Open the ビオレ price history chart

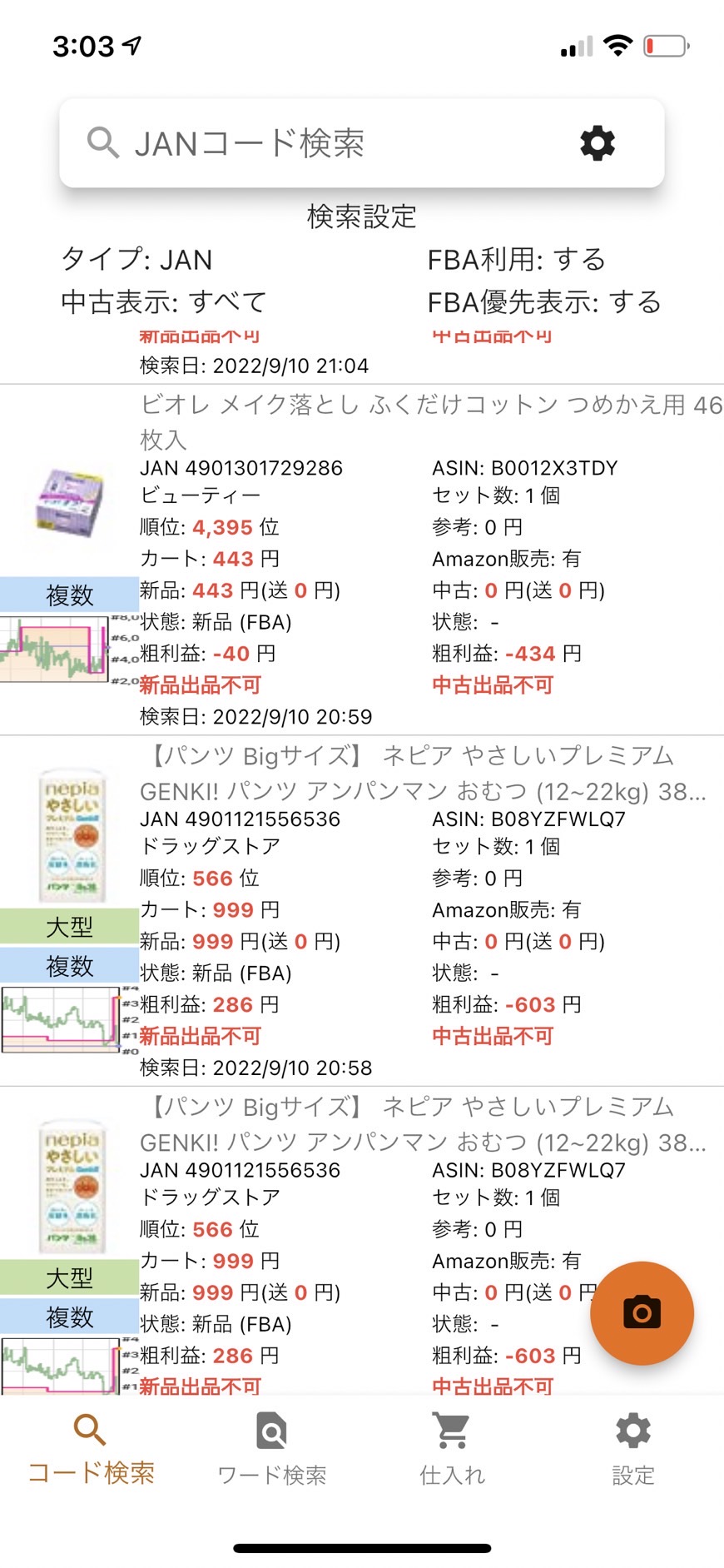pyautogui.click(x=56, y=650)
